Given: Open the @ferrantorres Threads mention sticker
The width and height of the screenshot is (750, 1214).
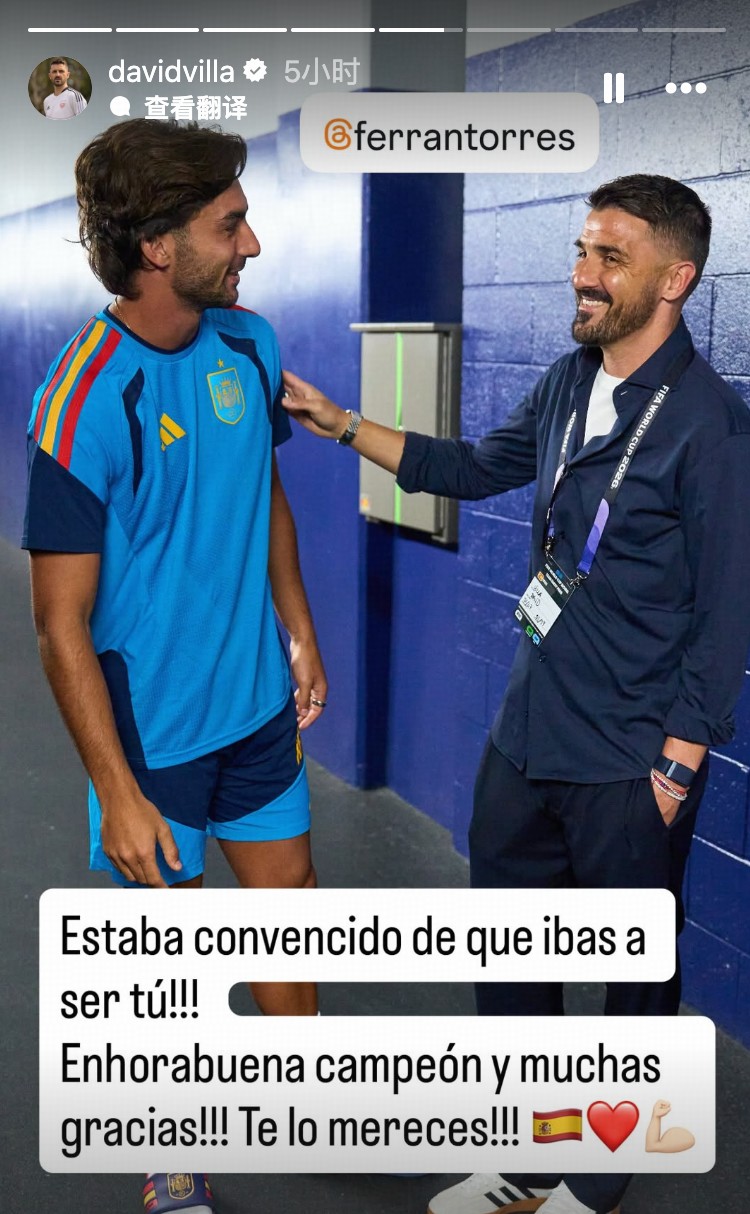Looking at the screenshot, I should [x=449, y=135].
